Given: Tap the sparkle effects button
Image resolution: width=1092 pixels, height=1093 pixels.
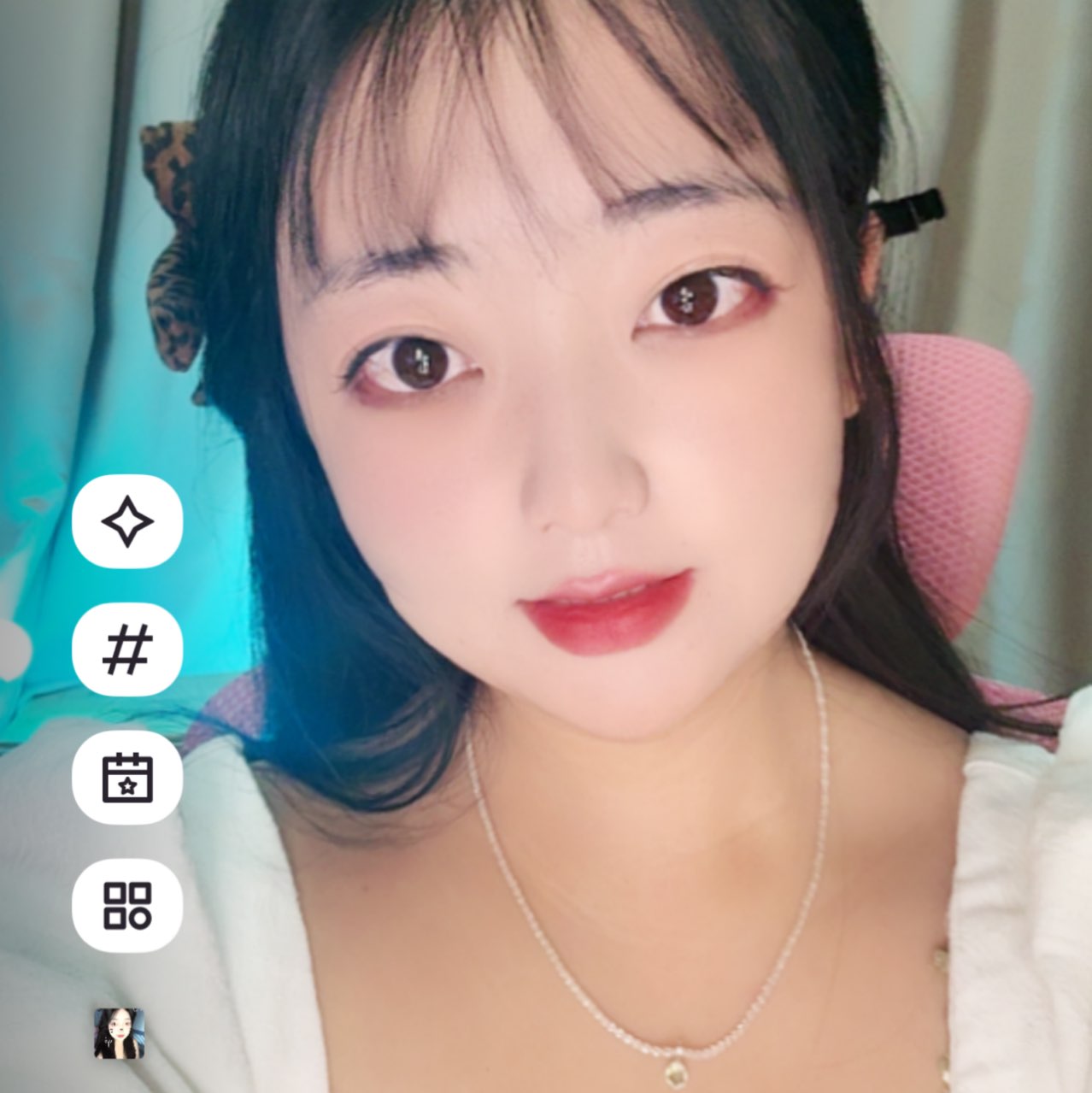Looking at the screenshot, I should (127, 520).
